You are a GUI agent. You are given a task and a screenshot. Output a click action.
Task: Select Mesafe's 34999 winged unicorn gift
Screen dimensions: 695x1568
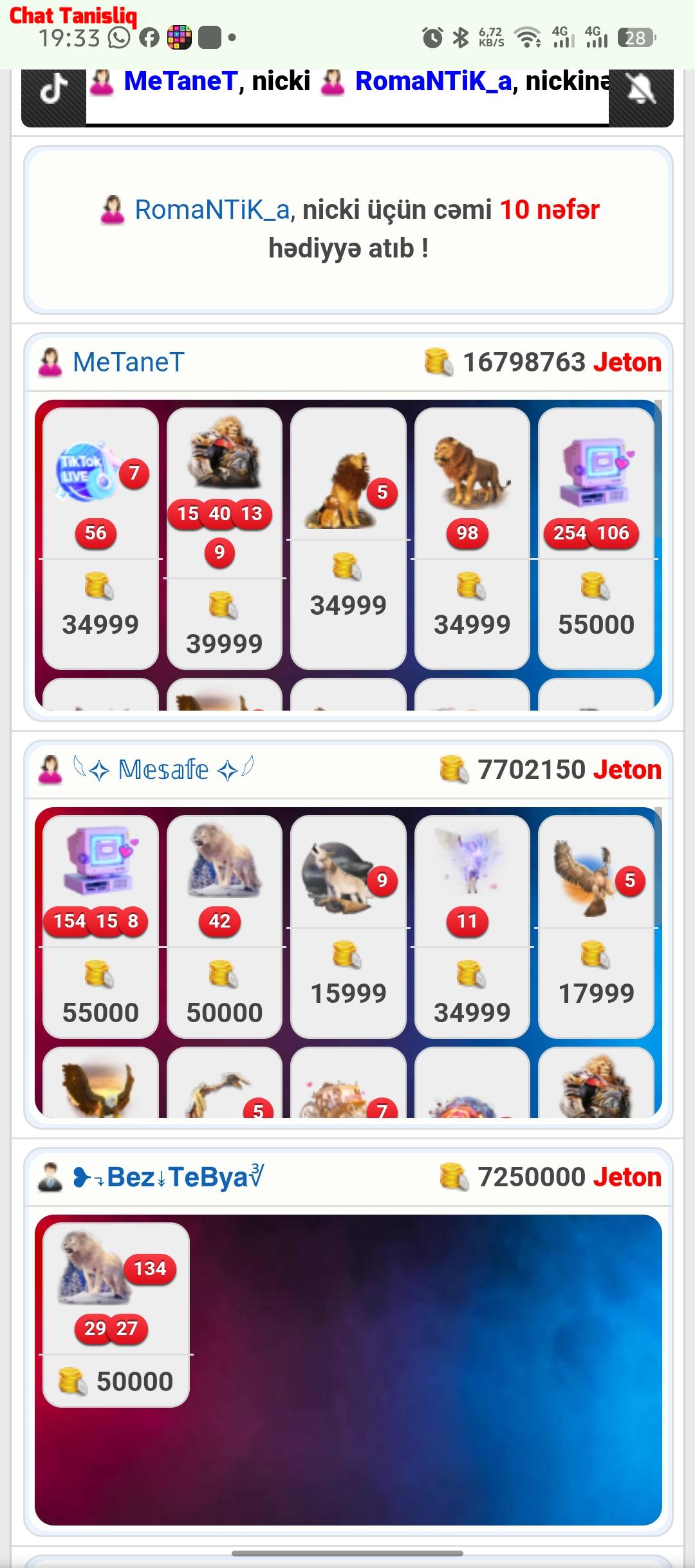coord(472,927)
